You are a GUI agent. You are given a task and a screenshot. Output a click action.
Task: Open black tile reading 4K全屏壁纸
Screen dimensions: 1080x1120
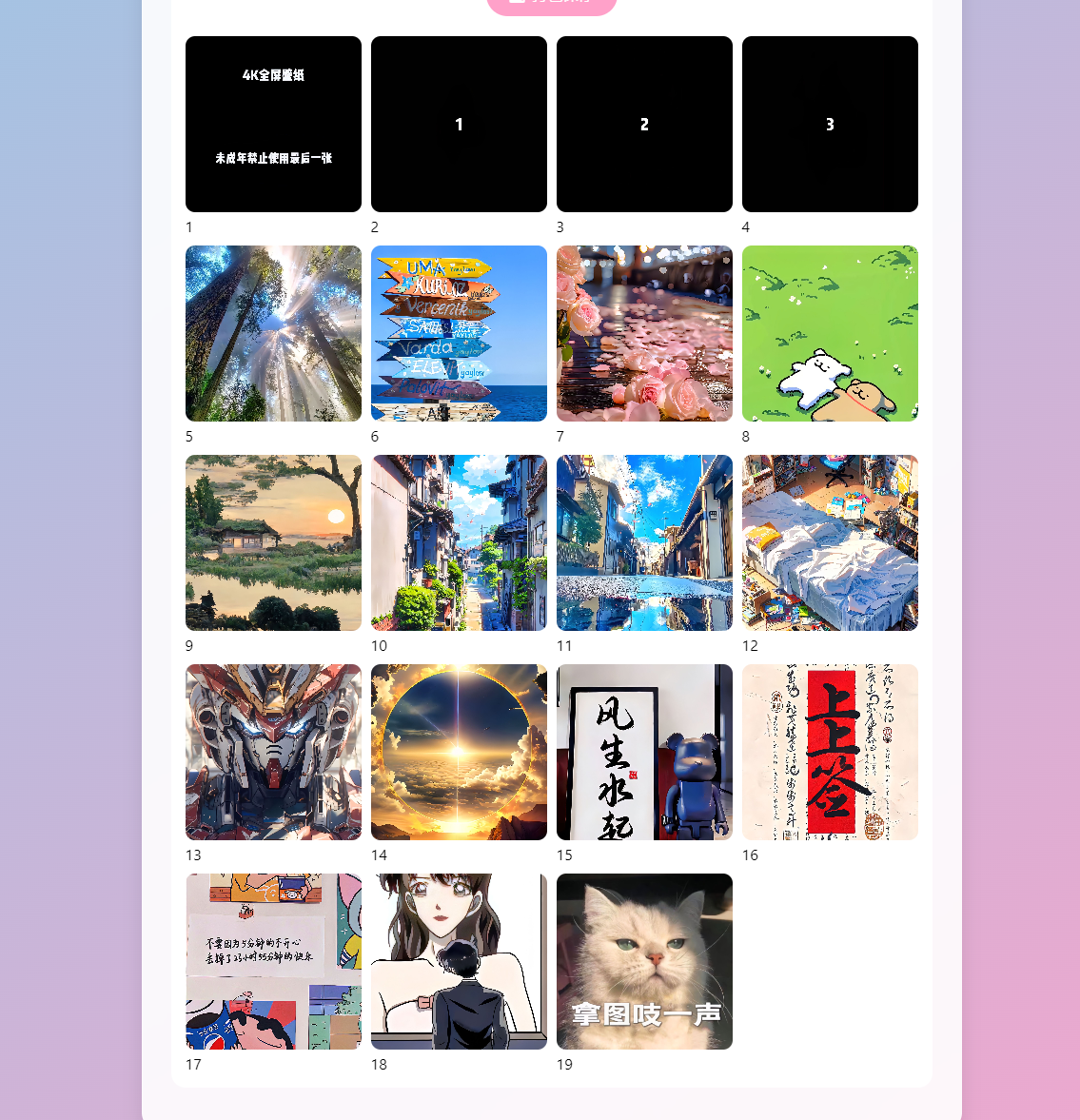[x=273, y=124]
